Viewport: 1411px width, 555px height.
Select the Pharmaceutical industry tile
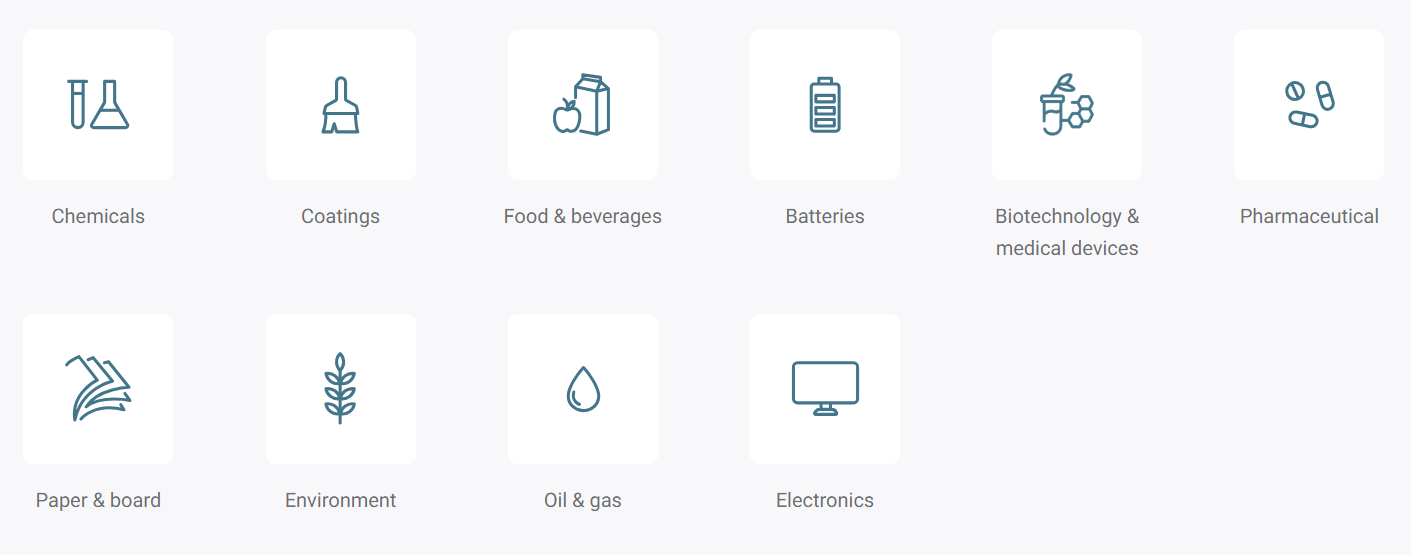1308,105
